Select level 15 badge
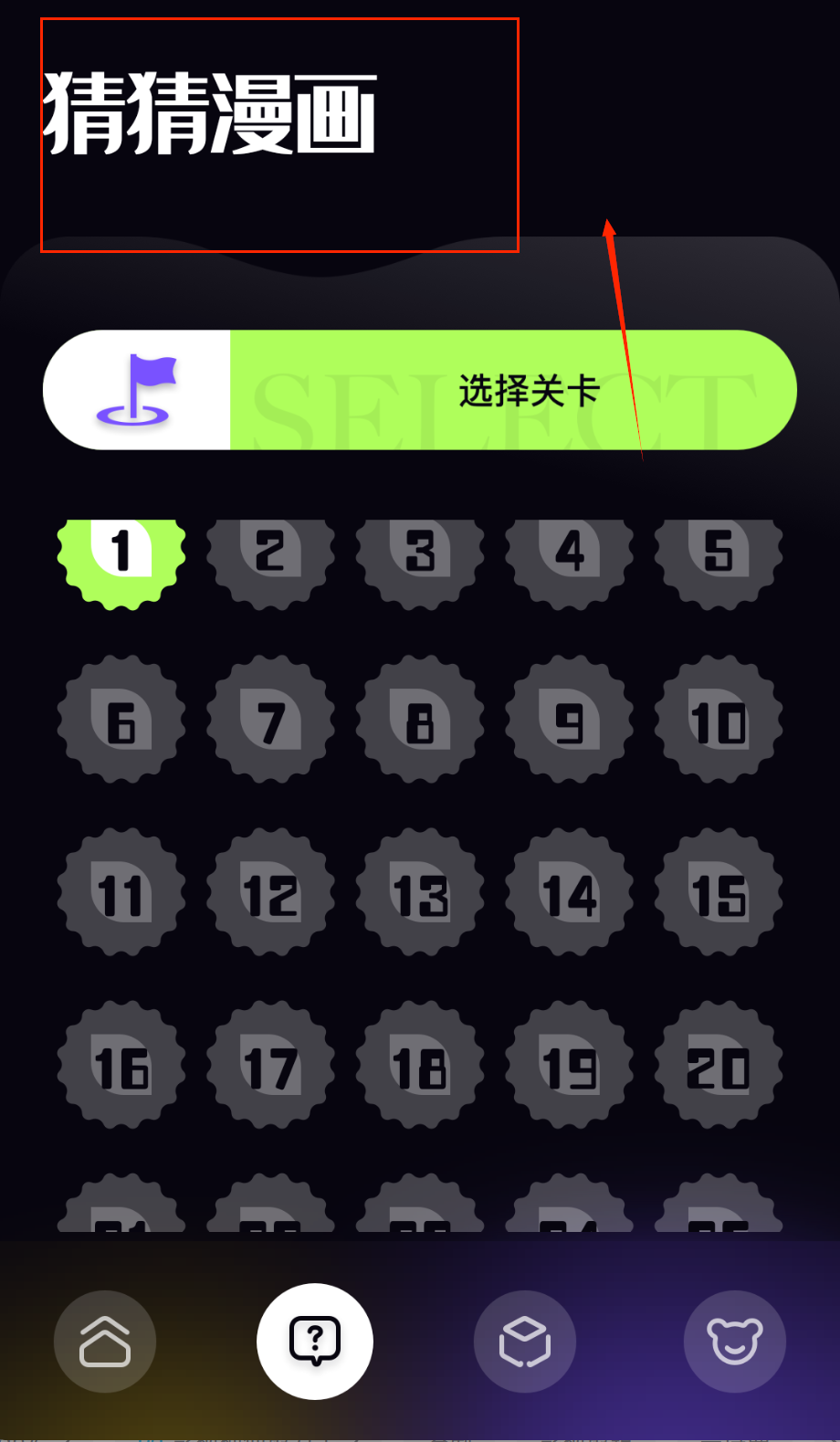This screenshot has height=1442, width=840. coord(719,892)
